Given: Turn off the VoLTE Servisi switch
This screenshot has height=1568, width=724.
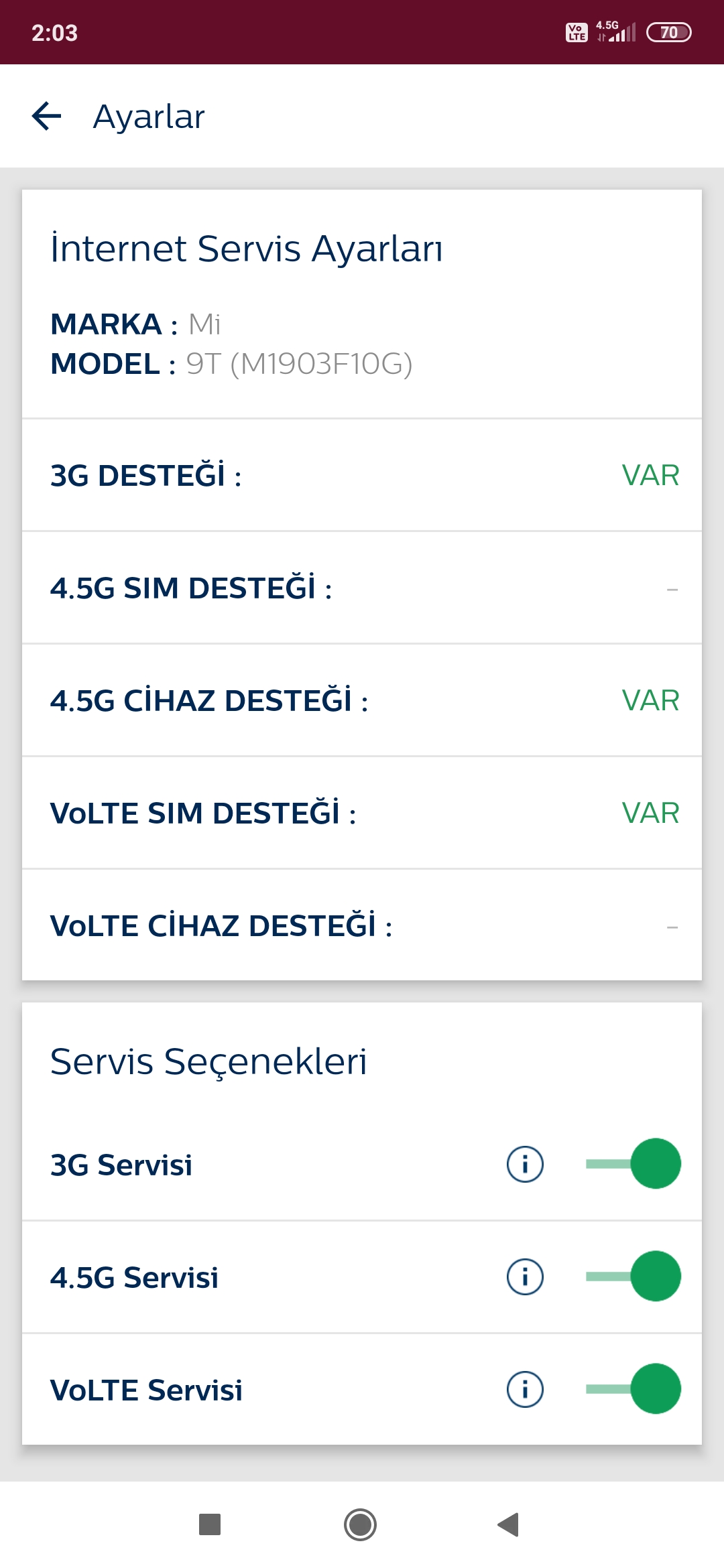Looking at the screenshot, I should 633,1389.
